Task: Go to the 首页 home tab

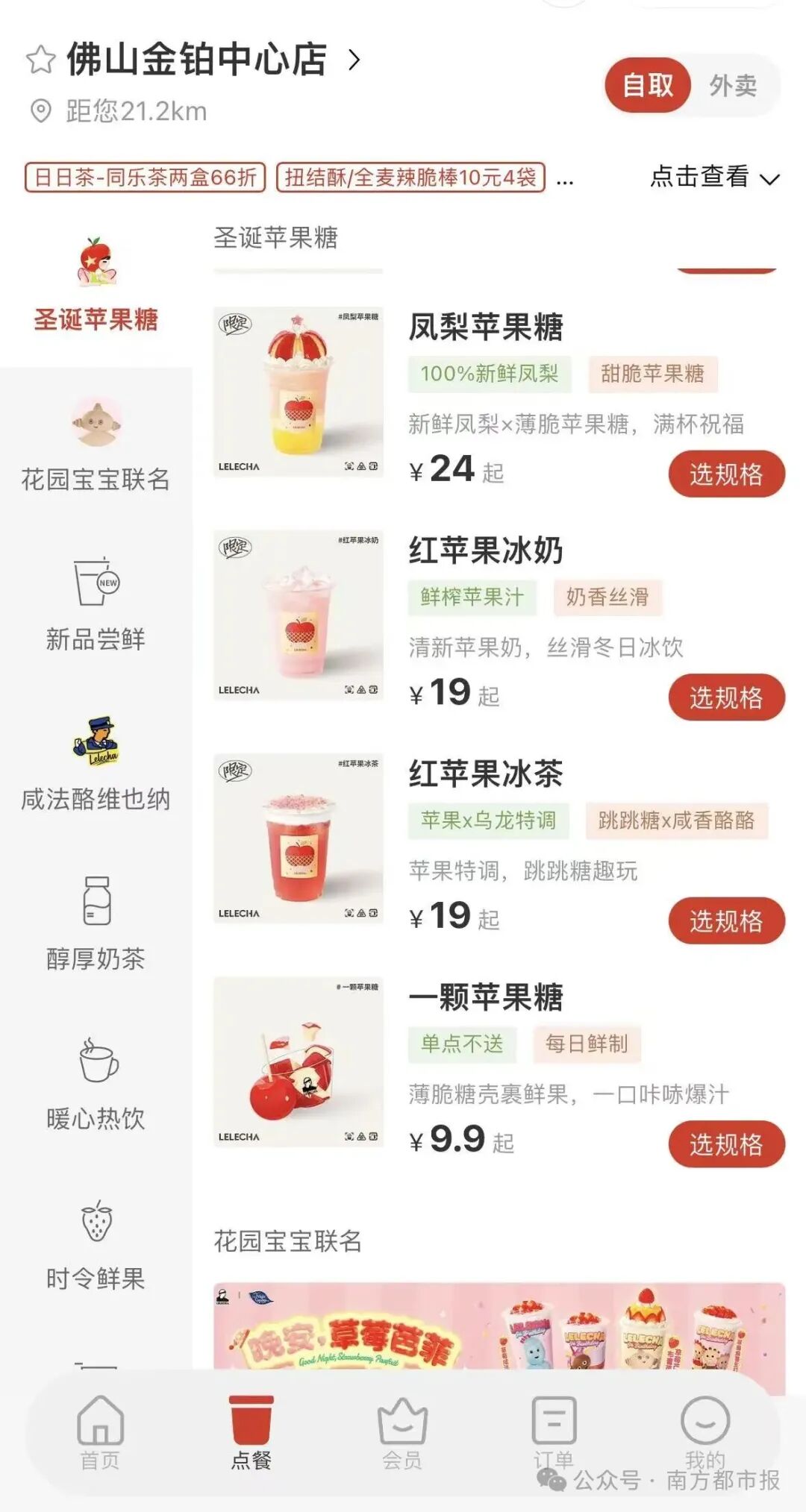Action: pos(100,1434)
